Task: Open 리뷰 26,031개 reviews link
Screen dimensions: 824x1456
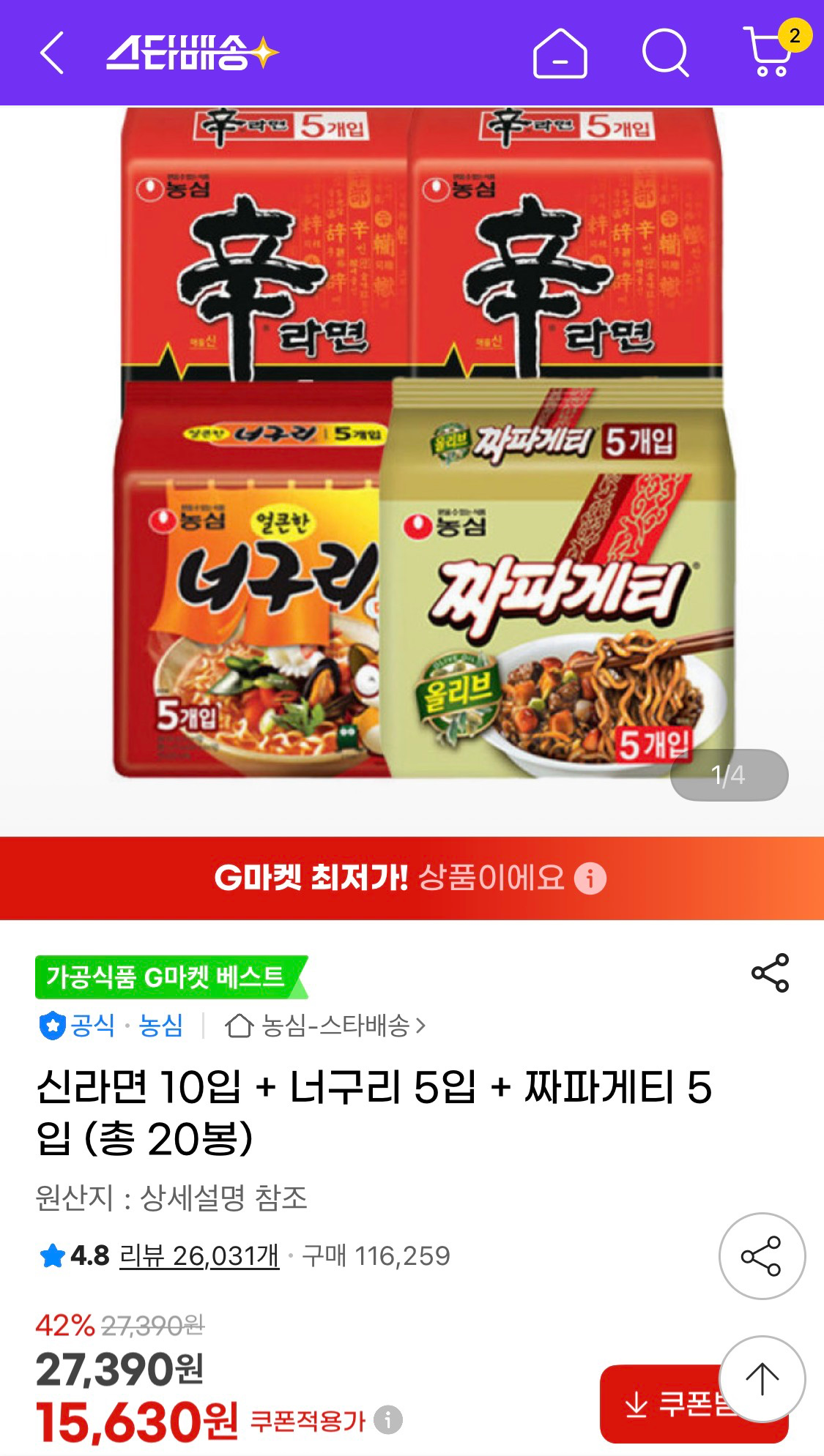Action: [198, 1255]
